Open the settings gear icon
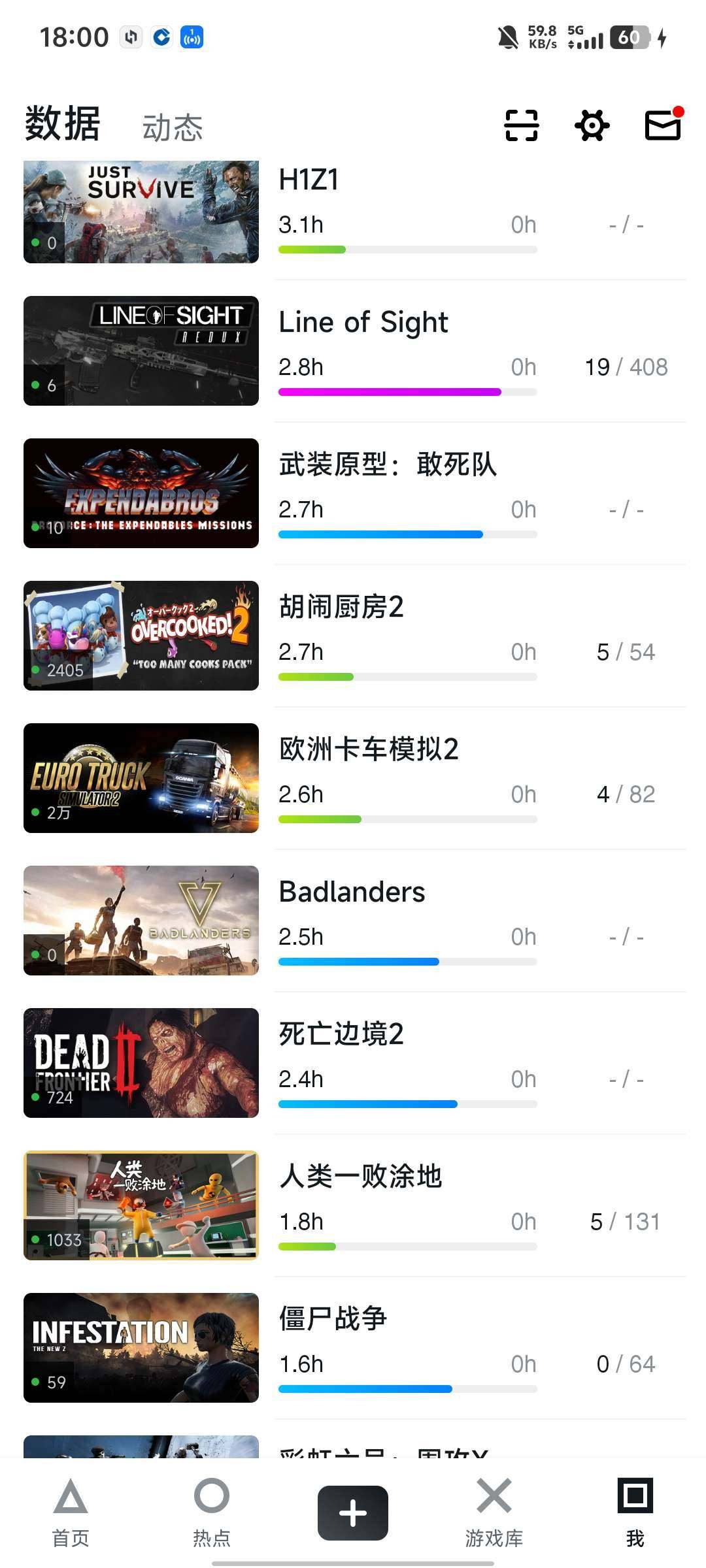 tap(592, 125)
